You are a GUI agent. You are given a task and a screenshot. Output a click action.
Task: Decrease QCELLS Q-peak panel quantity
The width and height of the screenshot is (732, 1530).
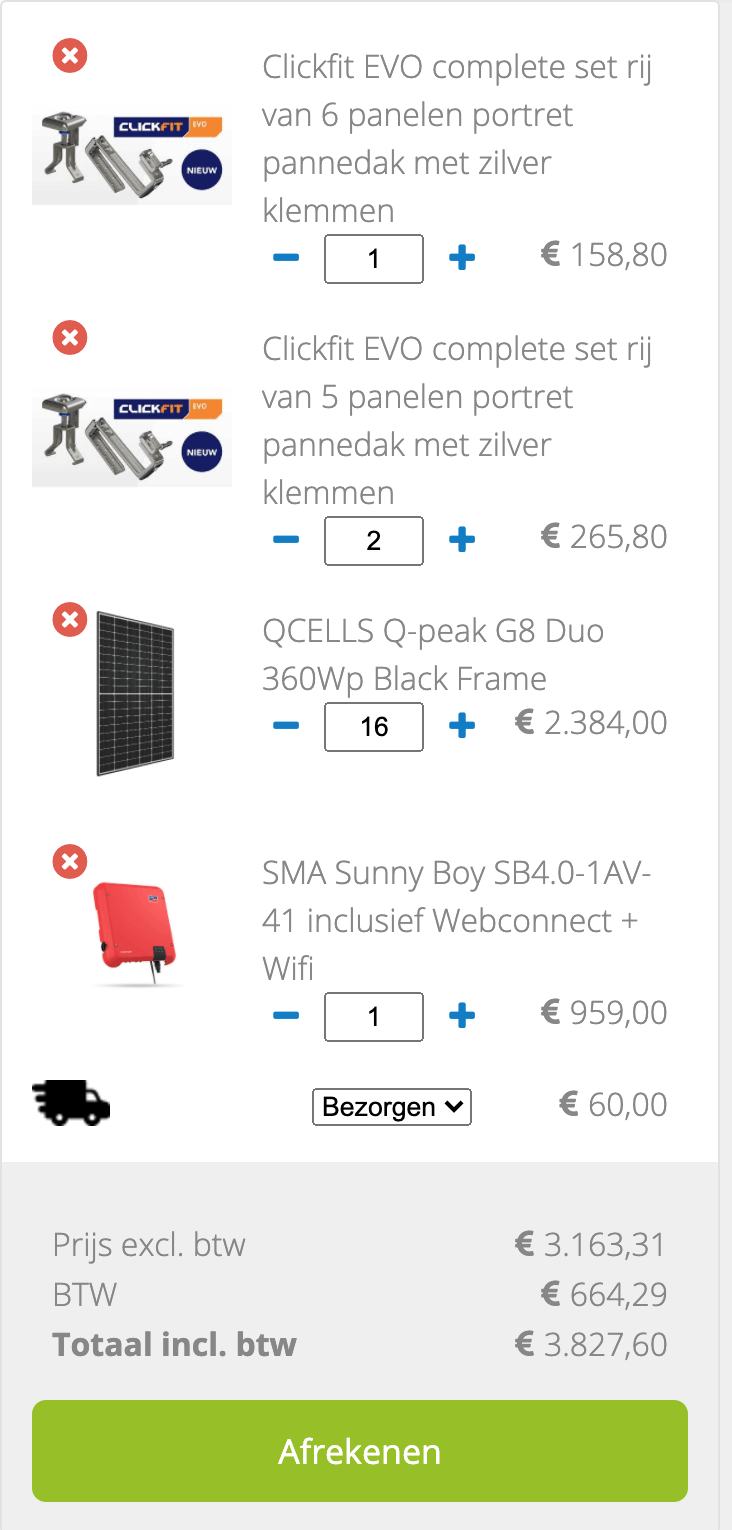point(286,726)
